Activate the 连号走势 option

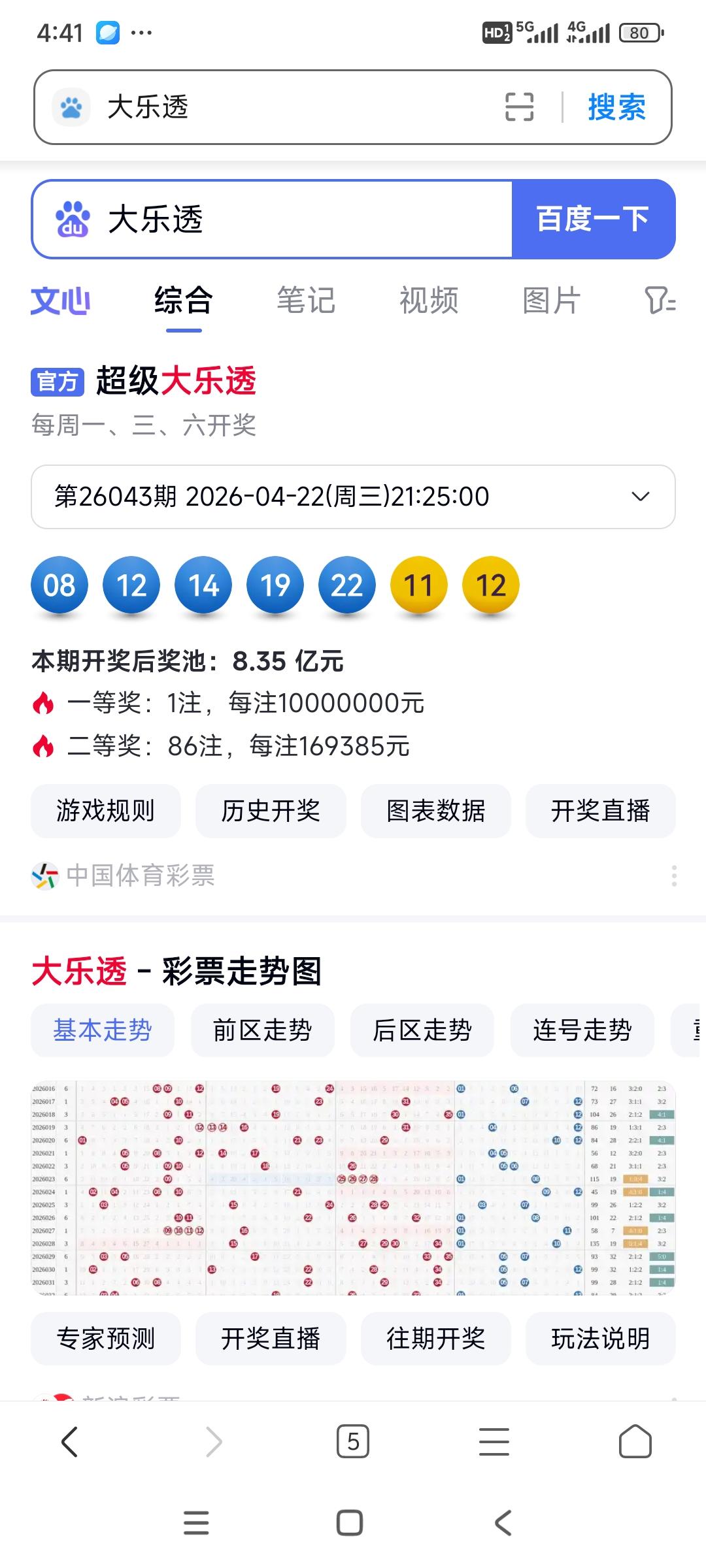582,1030
